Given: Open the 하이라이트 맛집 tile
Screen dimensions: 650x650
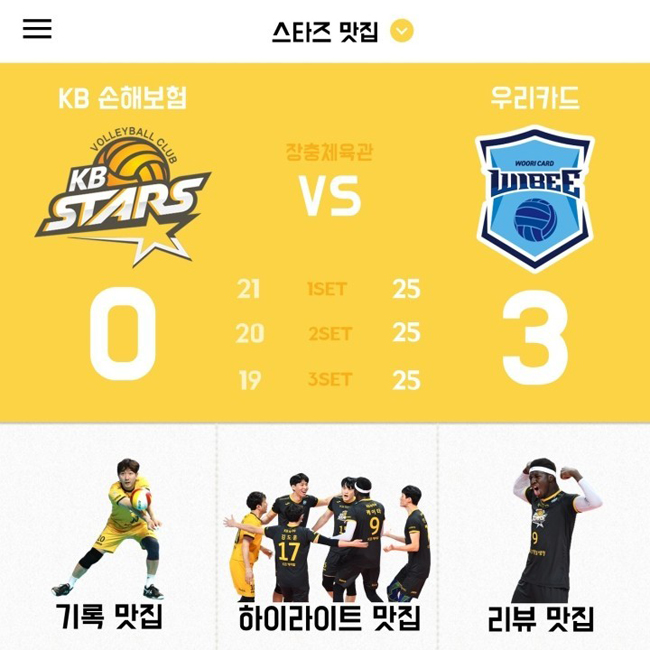Looking at the screenshot, I should pos(328,540).
